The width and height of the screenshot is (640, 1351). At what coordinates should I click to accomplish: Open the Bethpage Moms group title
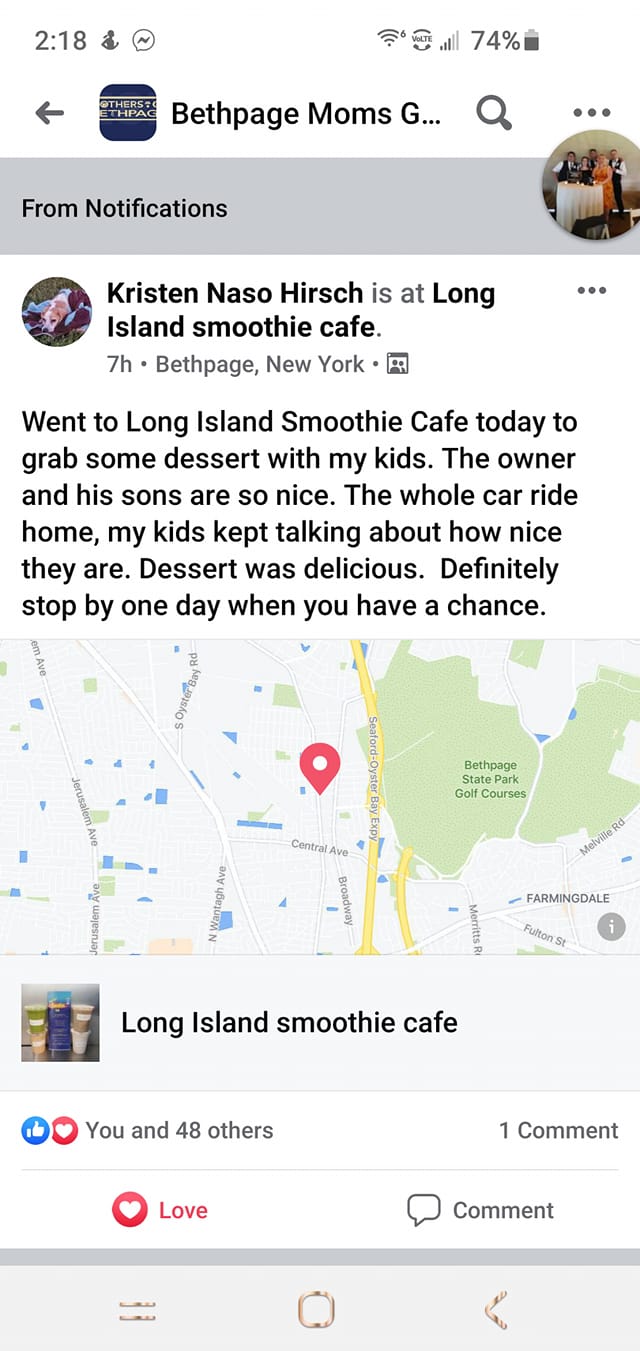[297, 113]
